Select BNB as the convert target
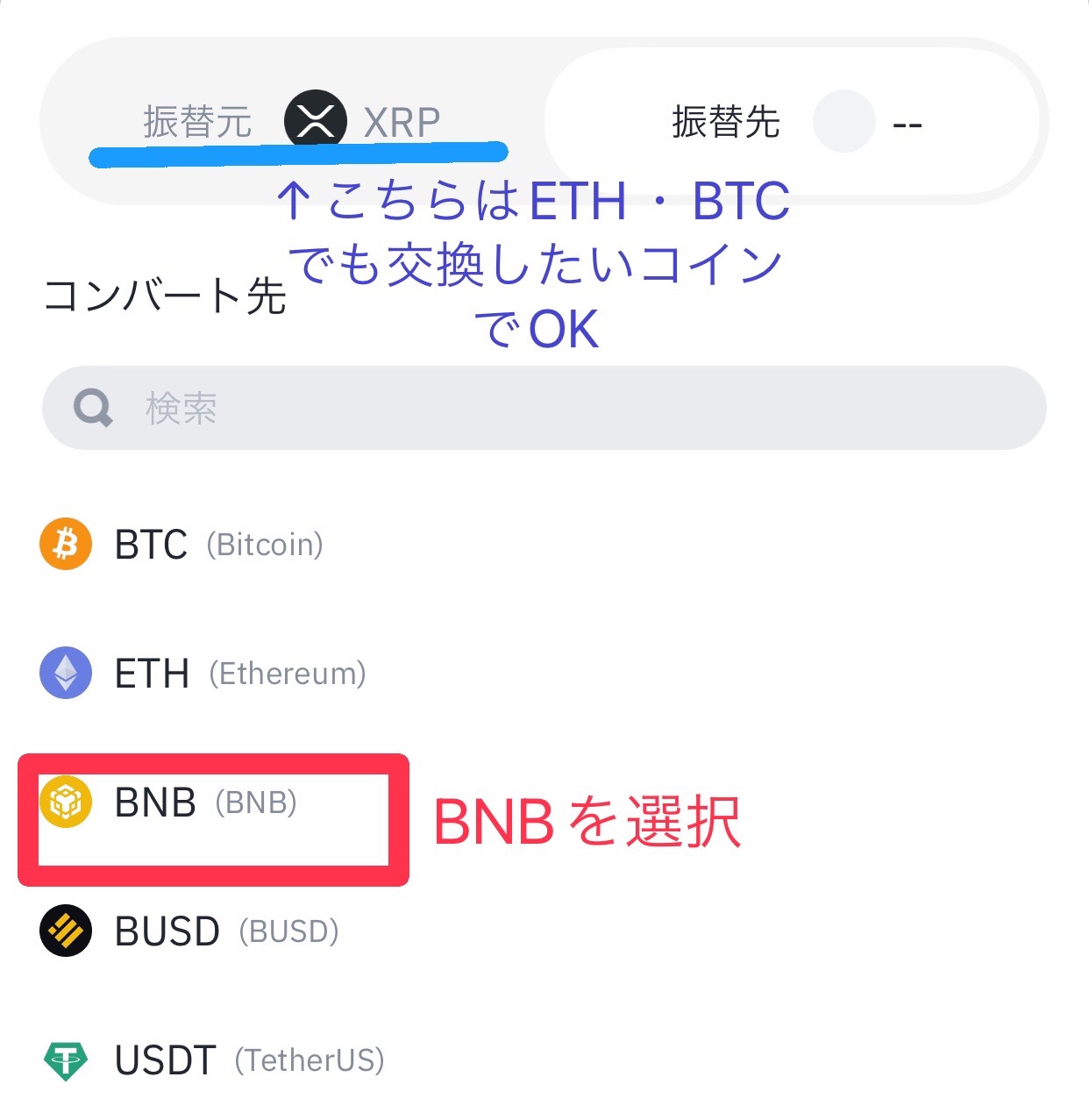The height and width of the screenshot is (1120, 1089). [x=206, y=803]
